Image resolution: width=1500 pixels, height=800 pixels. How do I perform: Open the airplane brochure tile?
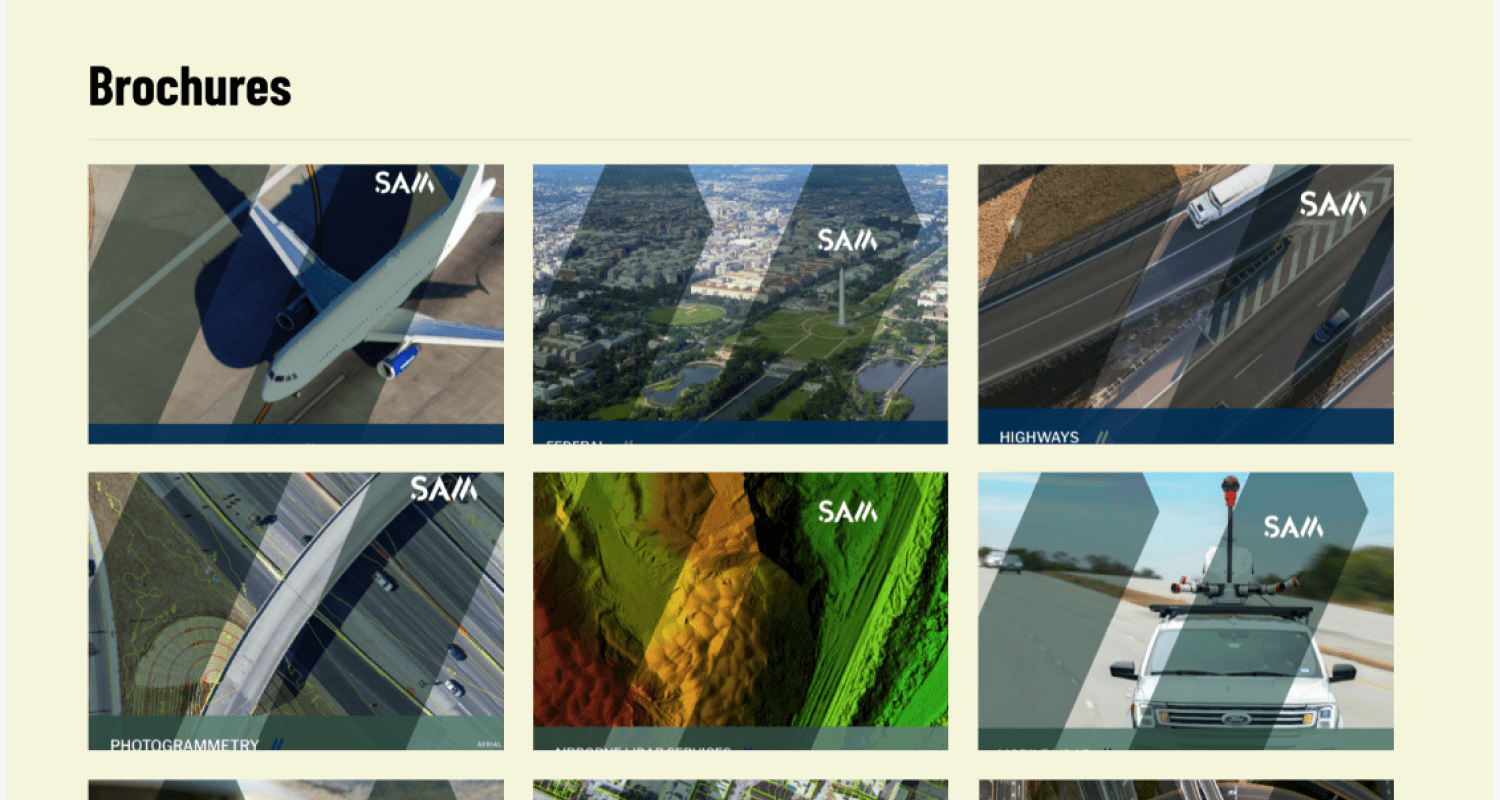[296, 304]
